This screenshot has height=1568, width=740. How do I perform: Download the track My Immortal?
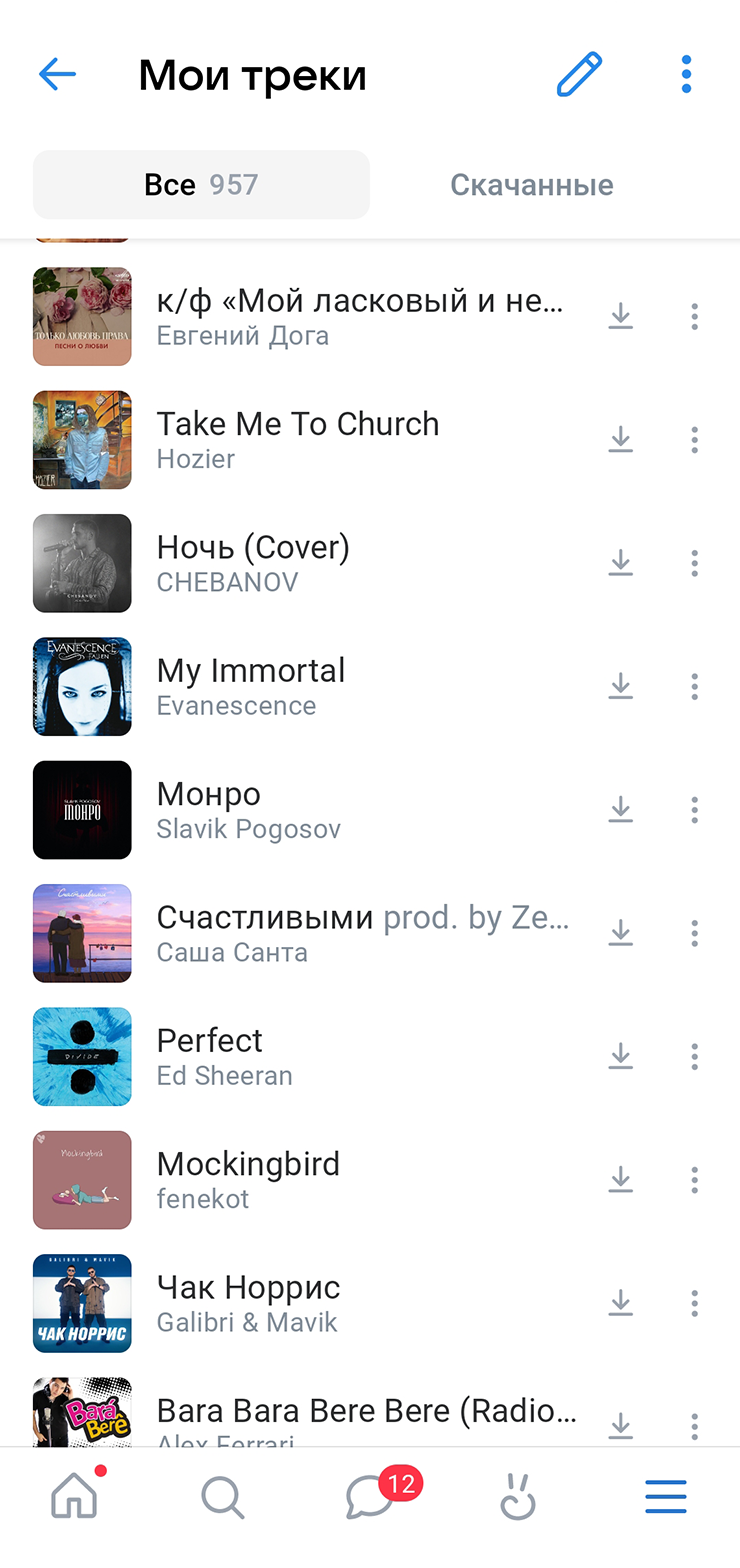[621, 686]
